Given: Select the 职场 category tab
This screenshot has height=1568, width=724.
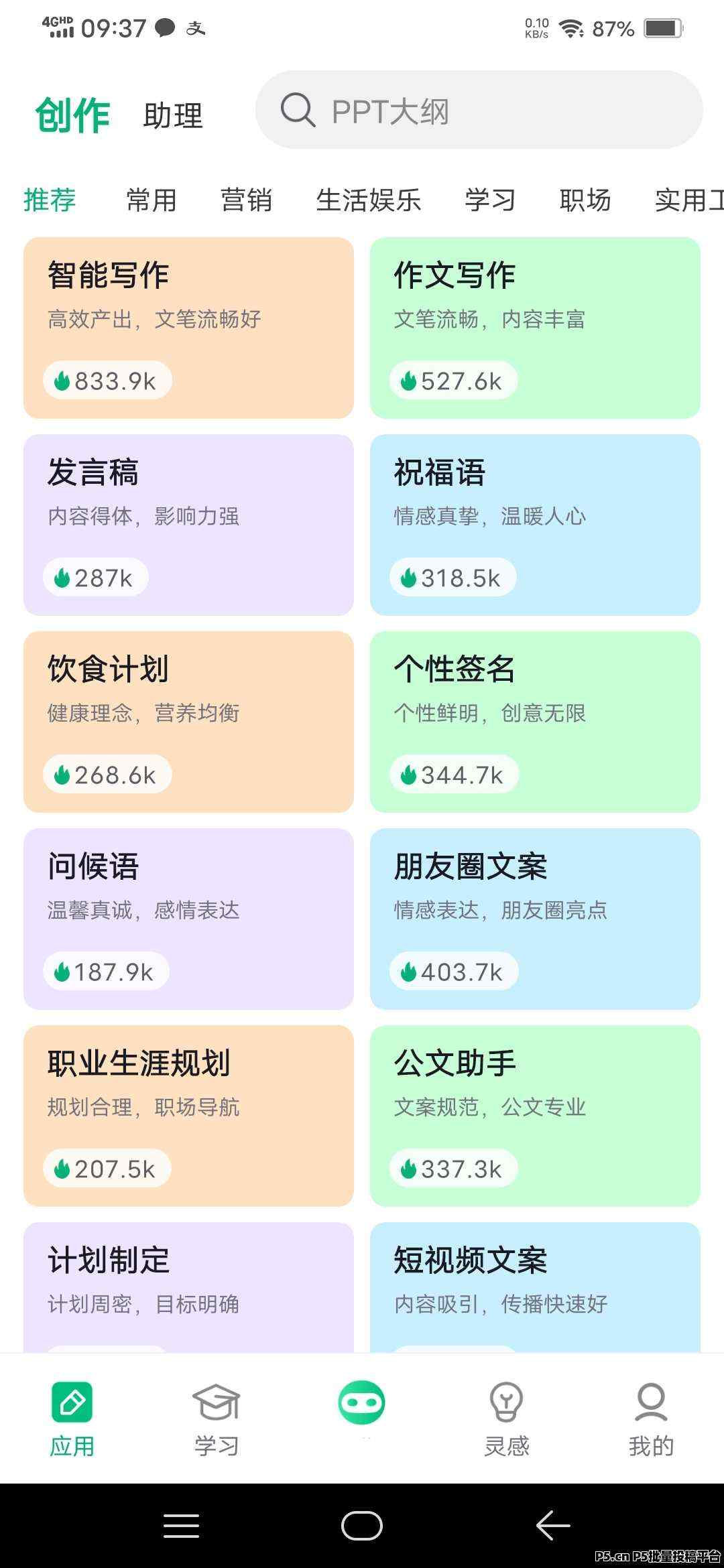Looking at the screenshot, I should [585, 200].
